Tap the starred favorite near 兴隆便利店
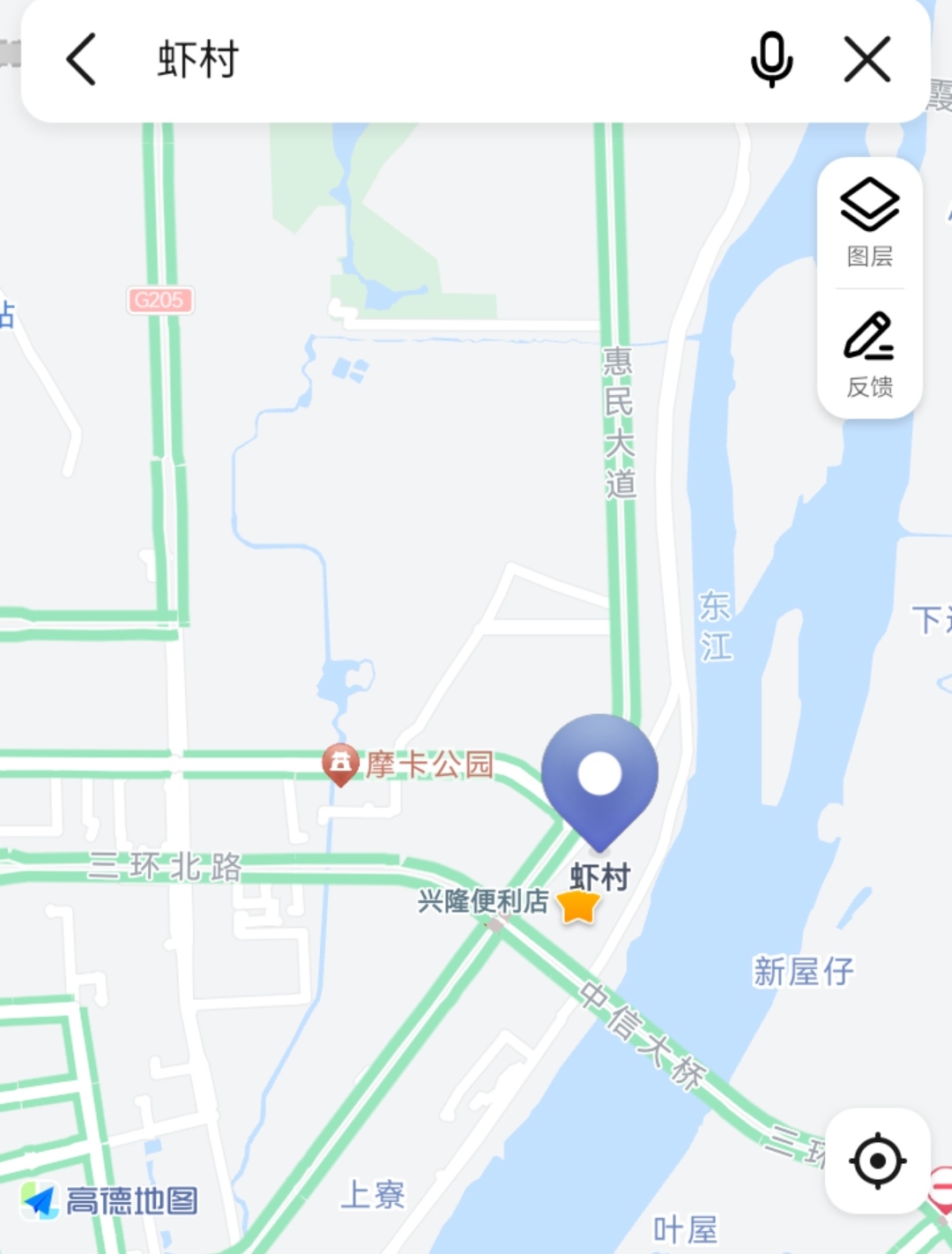Viewport: 952px width, 1254px height. pos(578,906)
